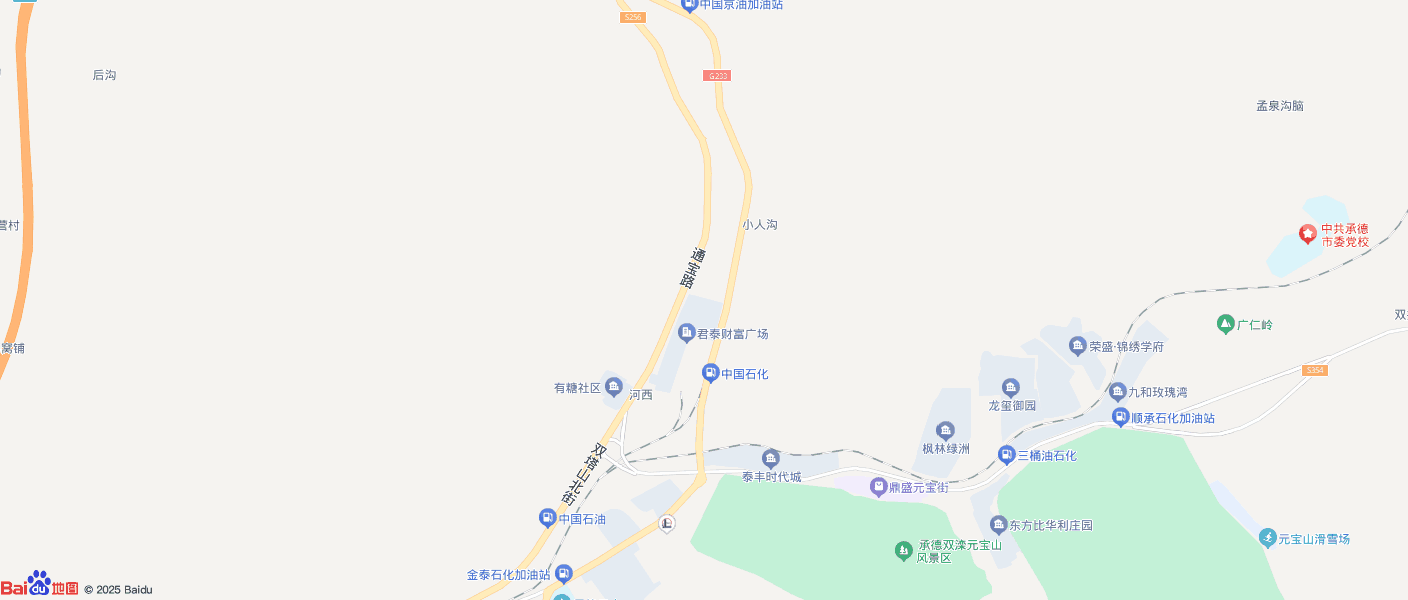Open the 承德双滦元宝山风景区 scenic marker
Screen dimensions: 1408x600
pos(903,550)
